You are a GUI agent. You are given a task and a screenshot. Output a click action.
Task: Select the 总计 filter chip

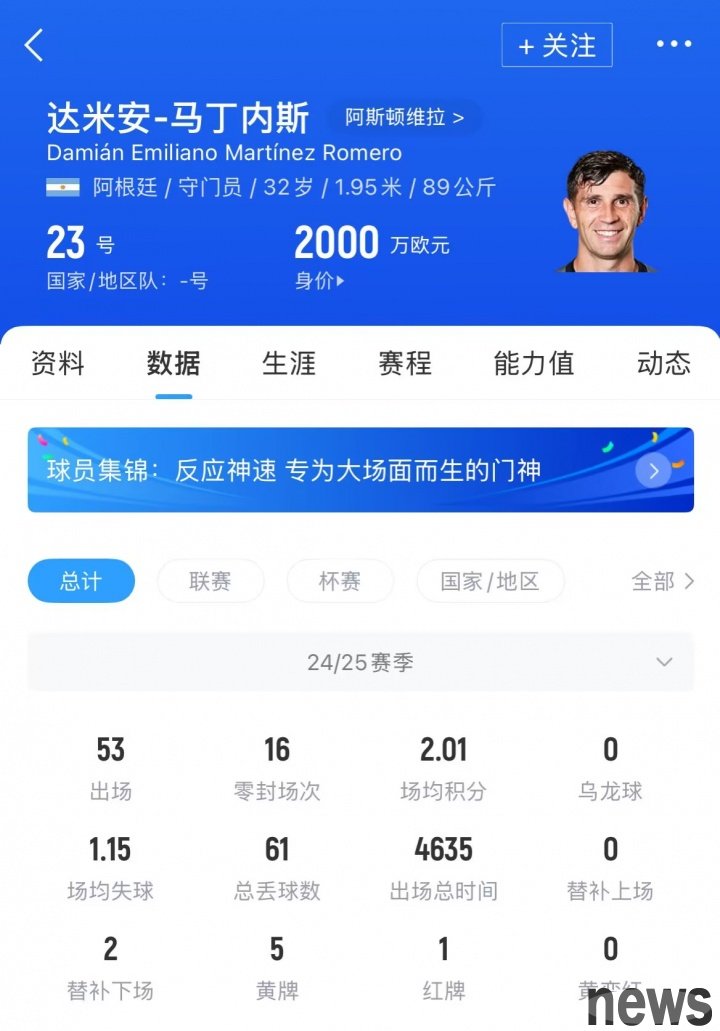click(81, 581)
